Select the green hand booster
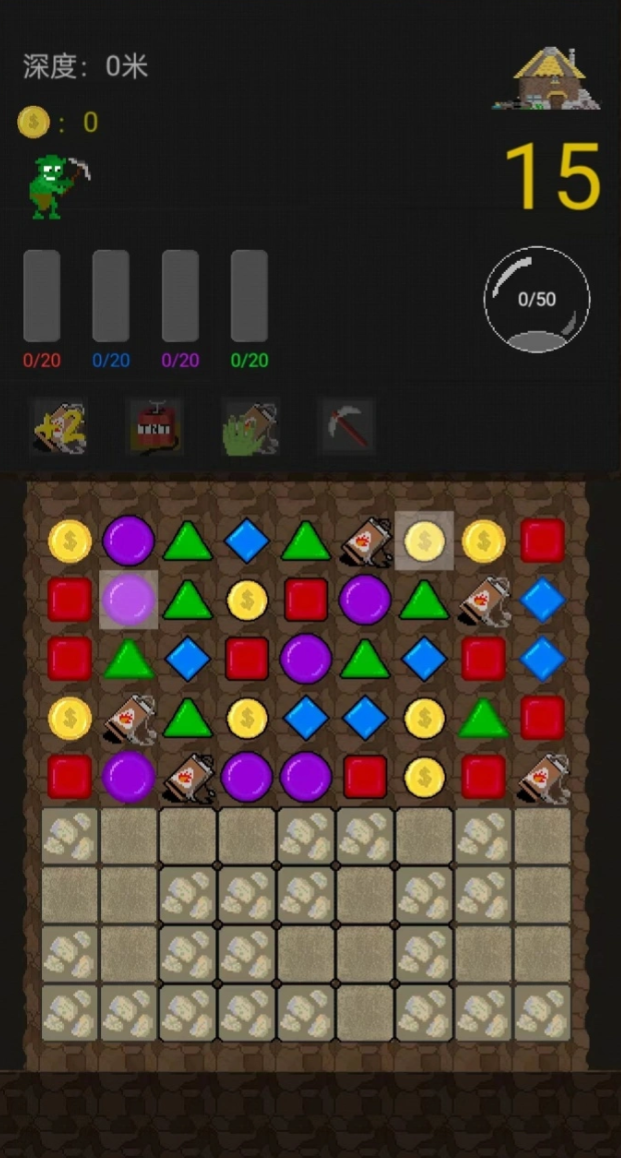The width and height of the screenshot is (621, 1158). click(250, 427)
